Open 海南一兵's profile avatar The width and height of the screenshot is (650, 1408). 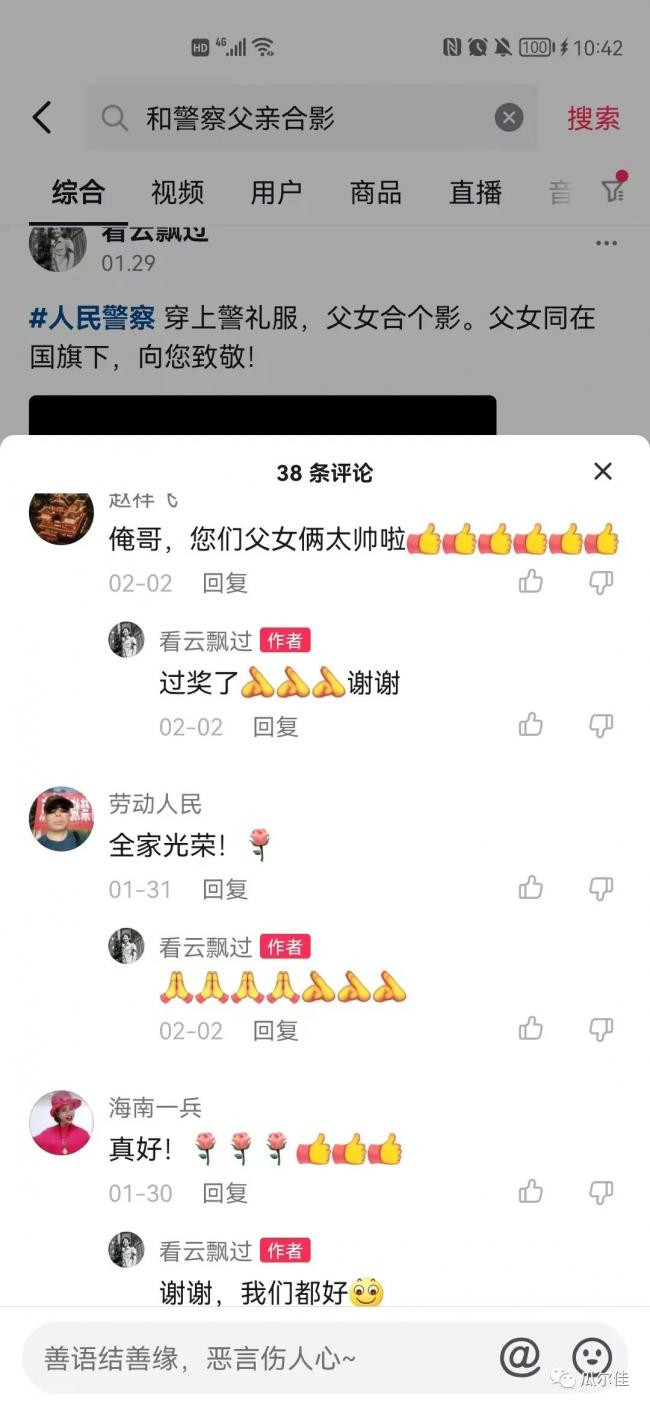61,1123
